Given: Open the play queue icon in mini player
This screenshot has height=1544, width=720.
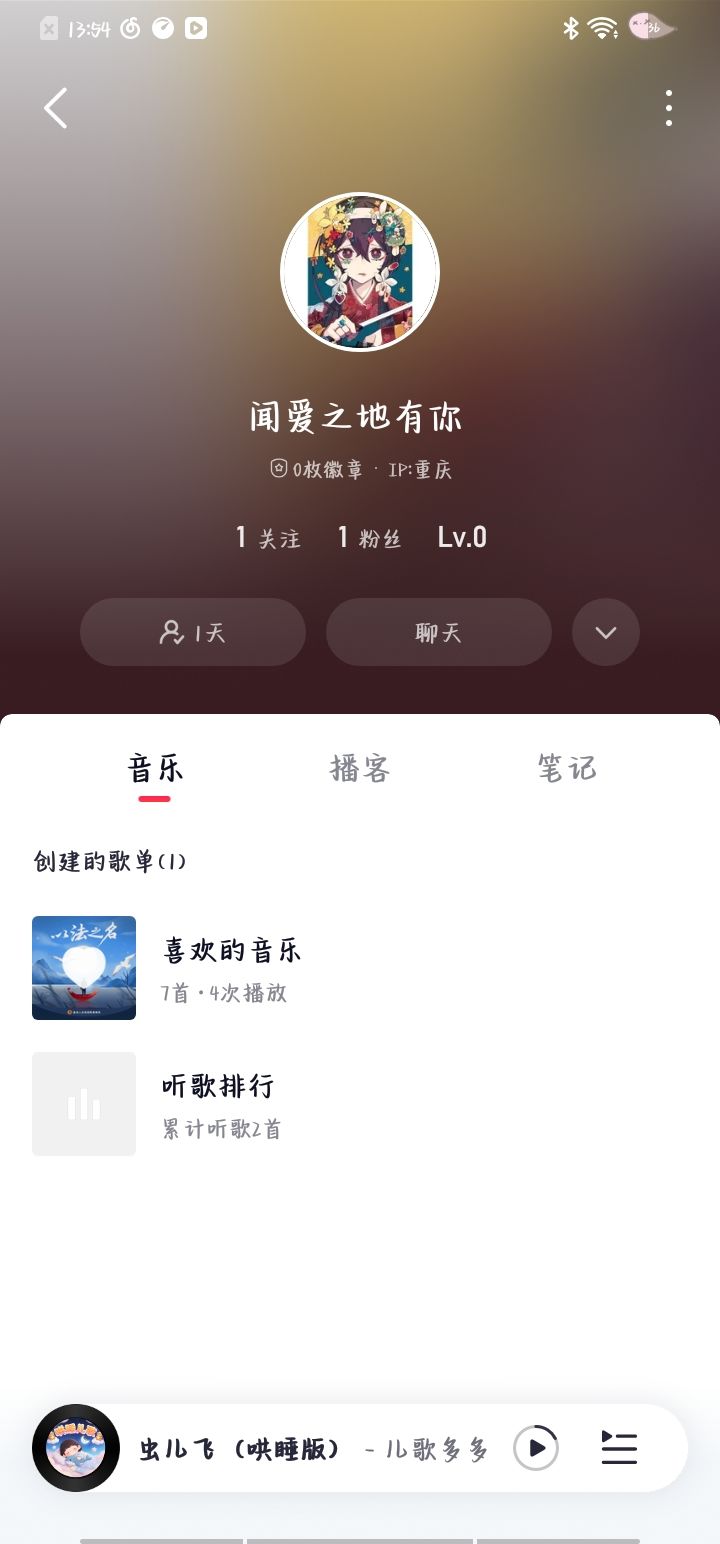Looking at the screenshot, I should pyautogui.click(x=618, y=1447).
